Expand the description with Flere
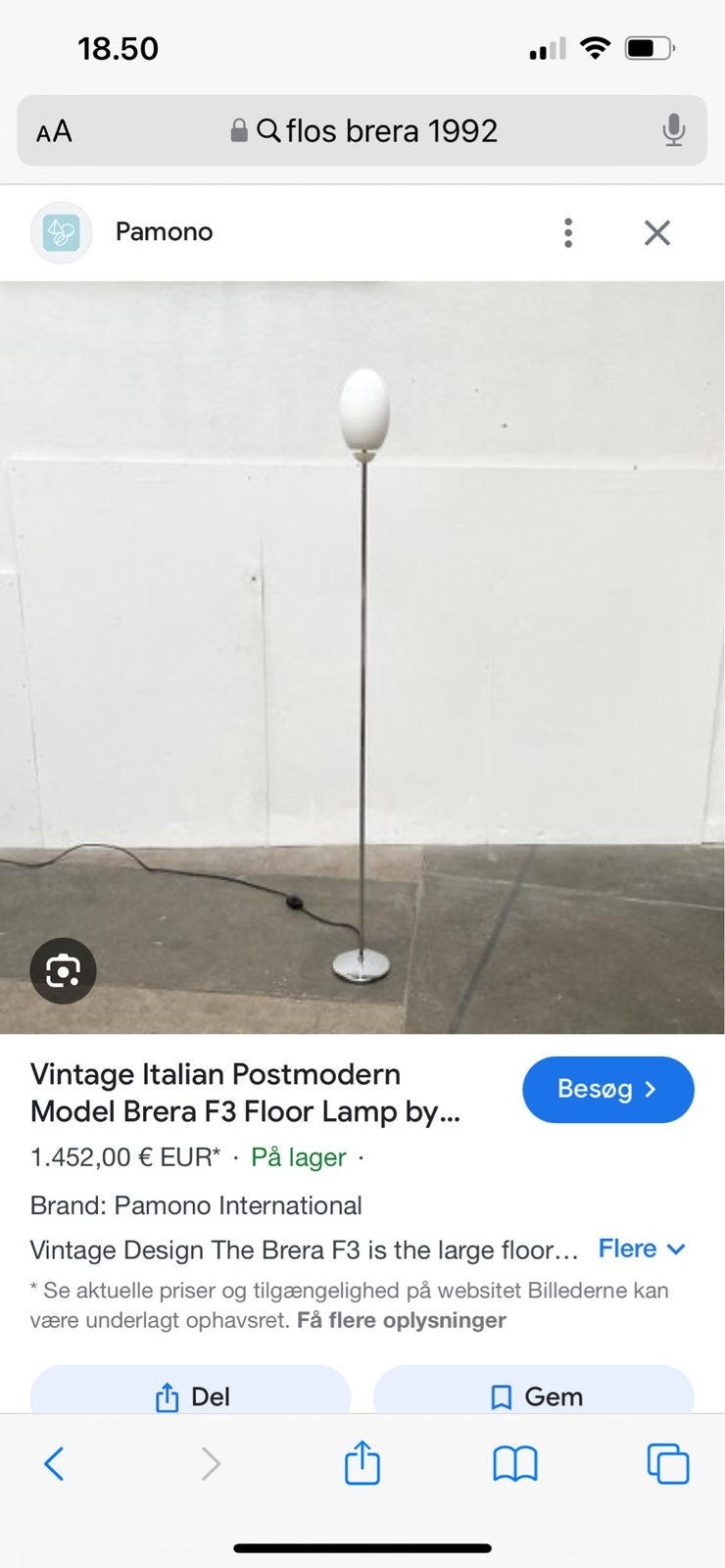725x1568 pixels. click(x=641, y=1249)
